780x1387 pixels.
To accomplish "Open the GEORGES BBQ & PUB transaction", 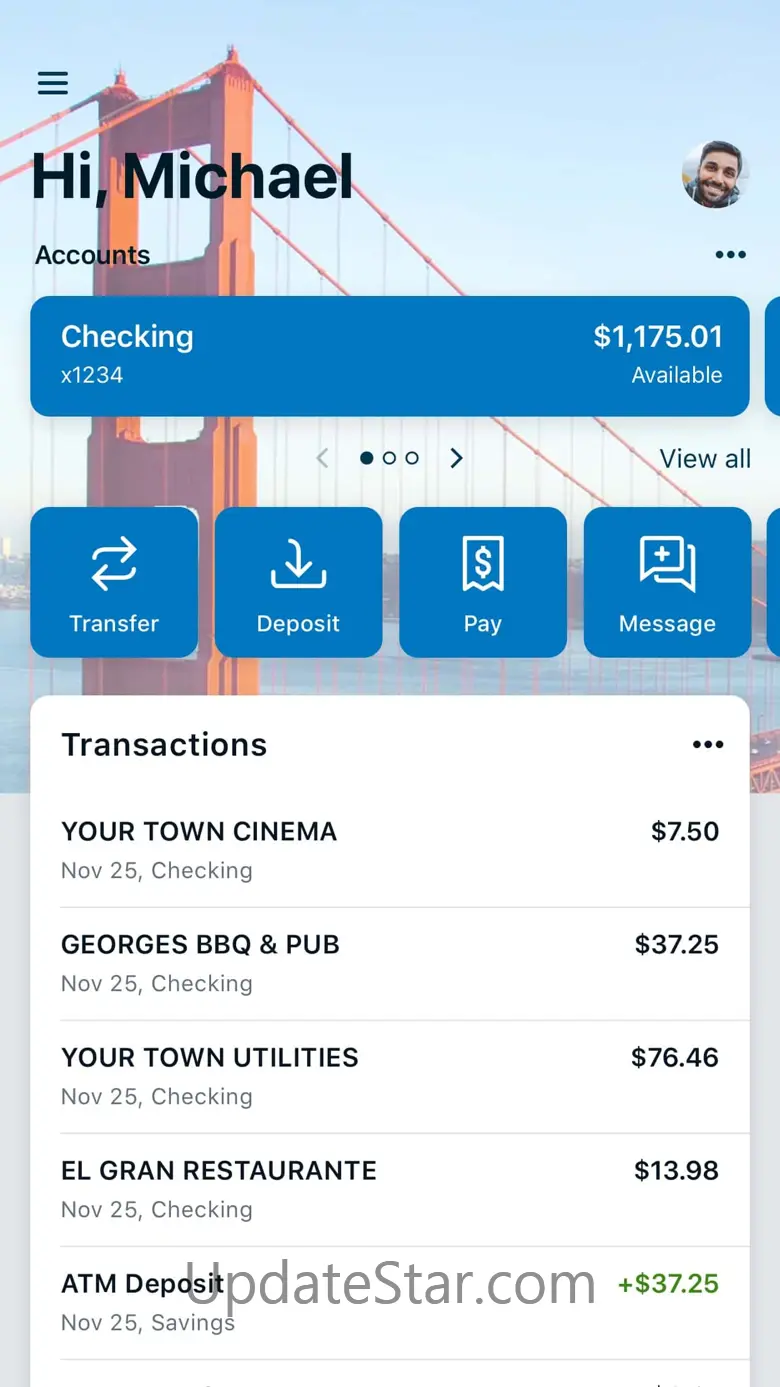I will click(x=390, y=963).
